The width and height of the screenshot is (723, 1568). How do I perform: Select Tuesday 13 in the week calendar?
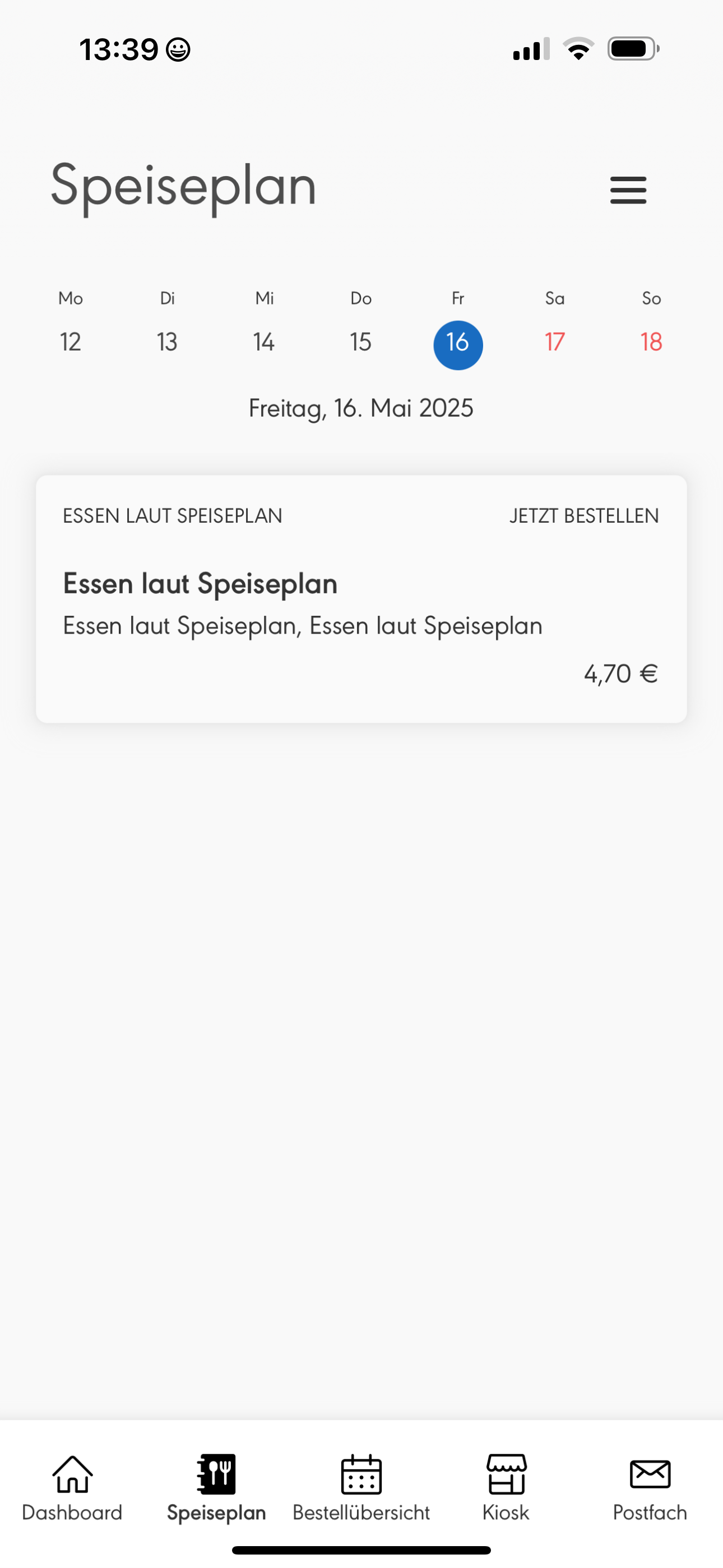[168, 342]
